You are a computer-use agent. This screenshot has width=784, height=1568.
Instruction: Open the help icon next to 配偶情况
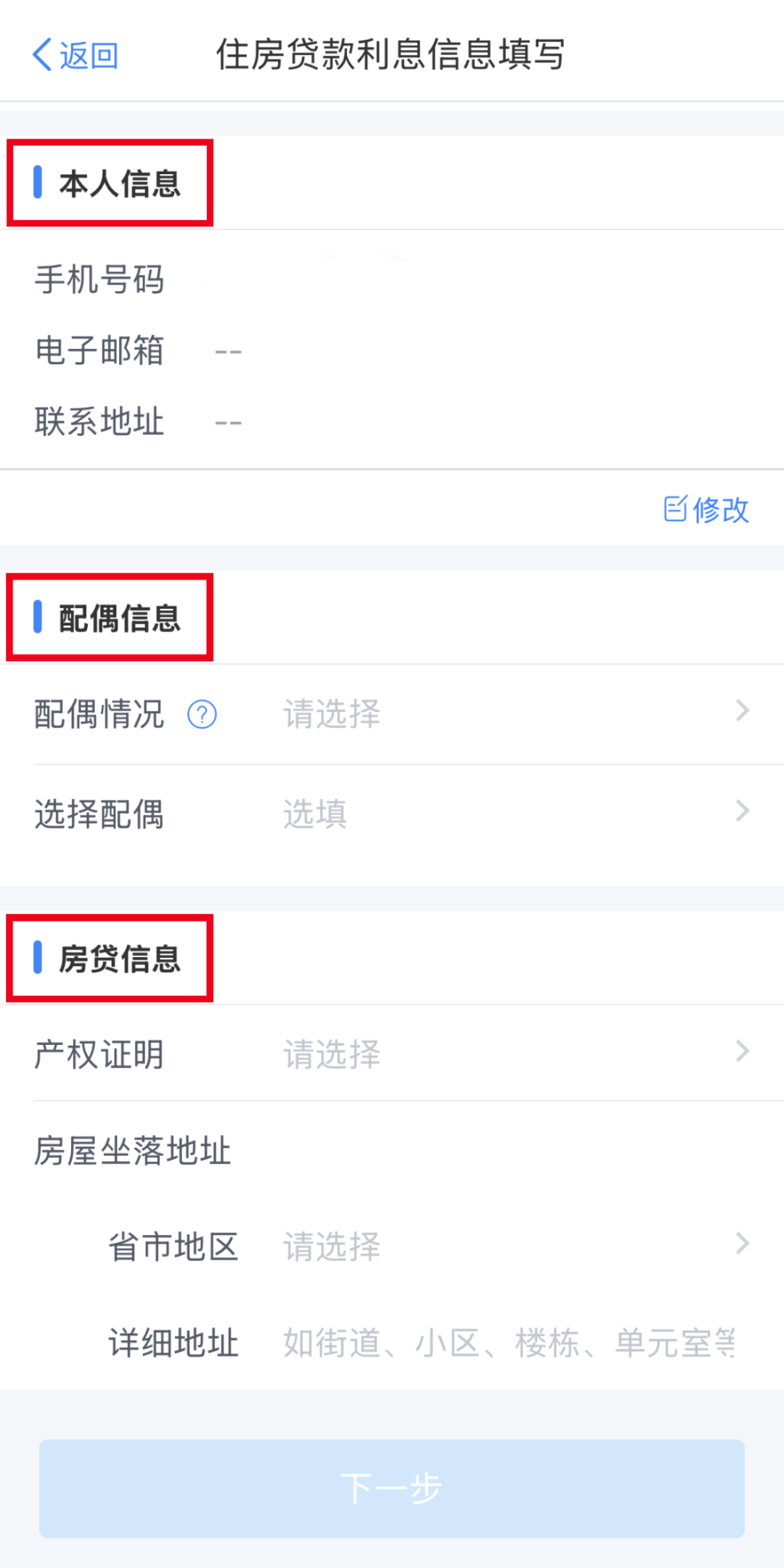pyautogui.click(x=202, y=715)
